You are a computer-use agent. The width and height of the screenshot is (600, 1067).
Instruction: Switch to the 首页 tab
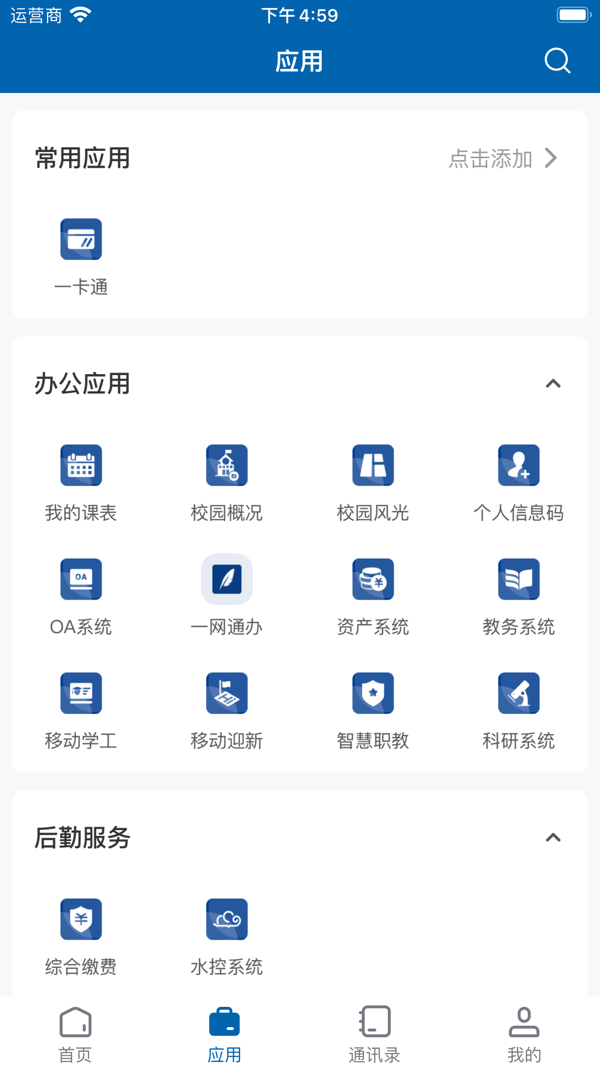point(75,1034)
